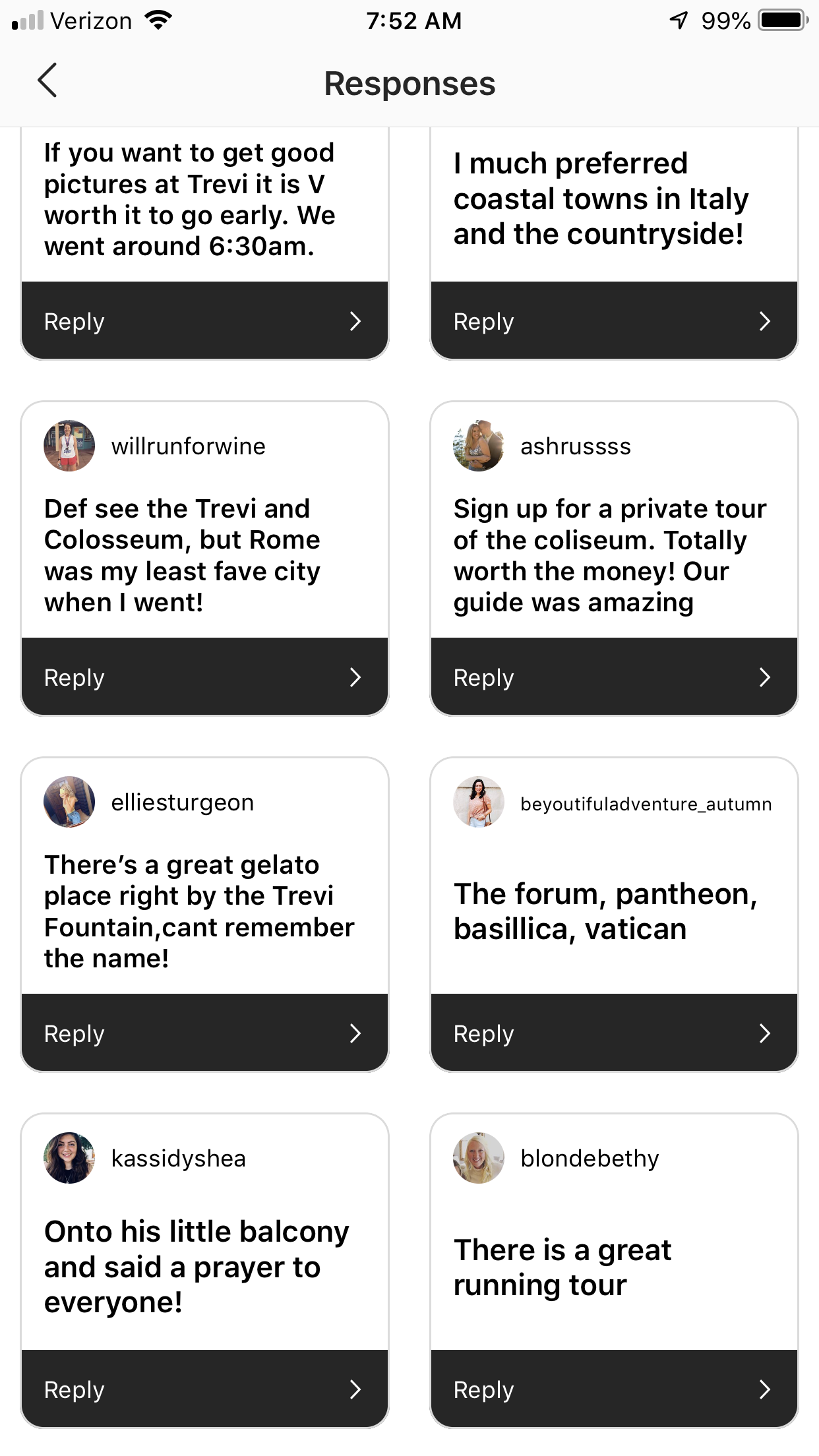Open willrunforwine's profile
The image size is (819, 1456).
[69, 446]
